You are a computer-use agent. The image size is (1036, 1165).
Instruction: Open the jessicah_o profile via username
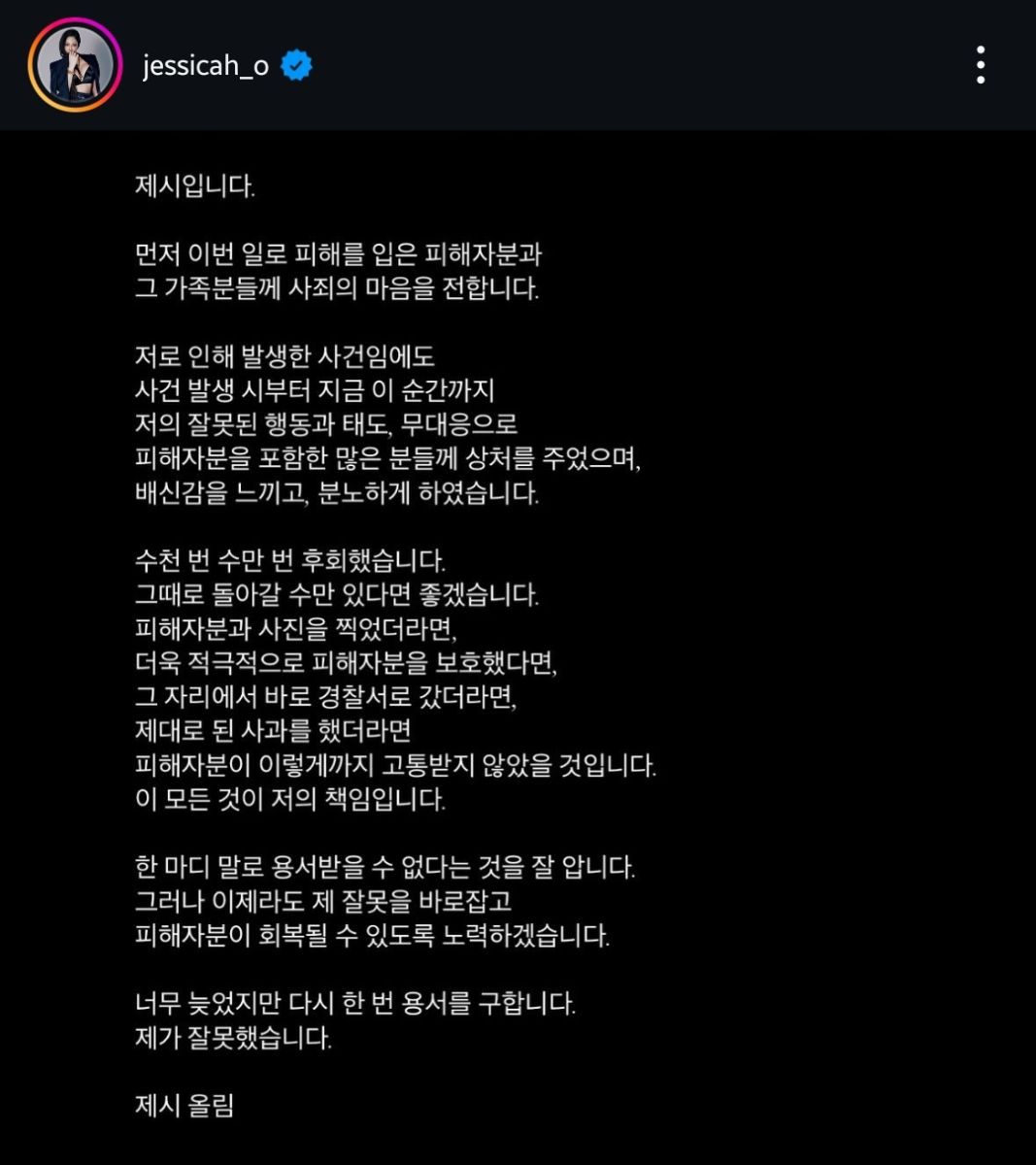(x=205, y=66)
